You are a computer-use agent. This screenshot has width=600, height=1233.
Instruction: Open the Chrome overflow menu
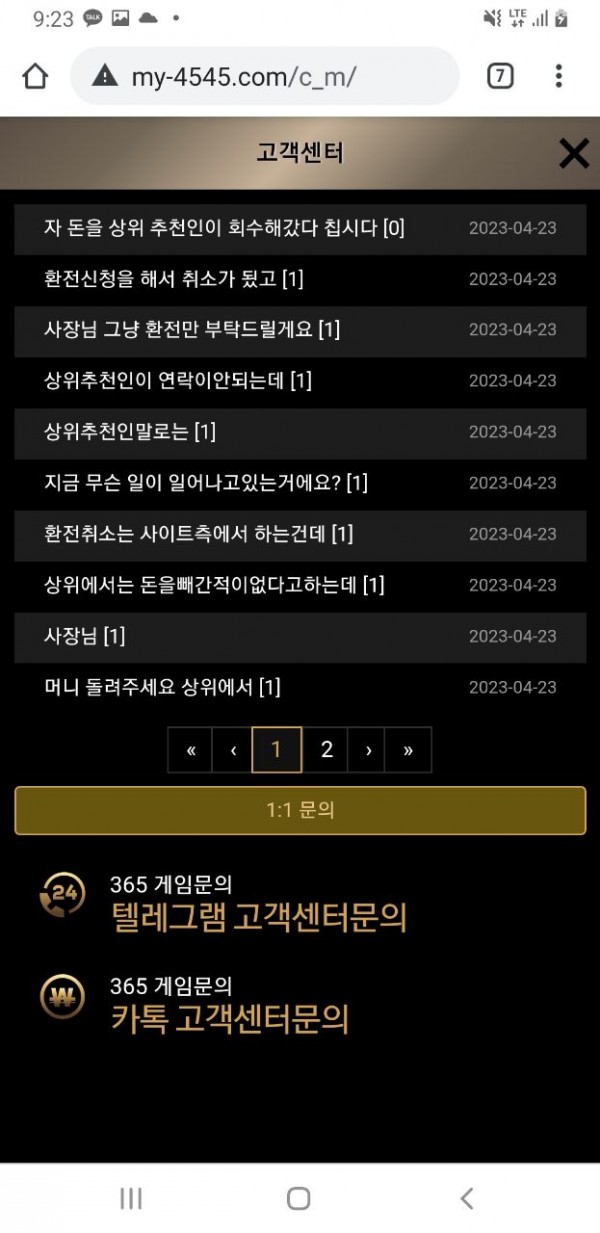[558, 76]
